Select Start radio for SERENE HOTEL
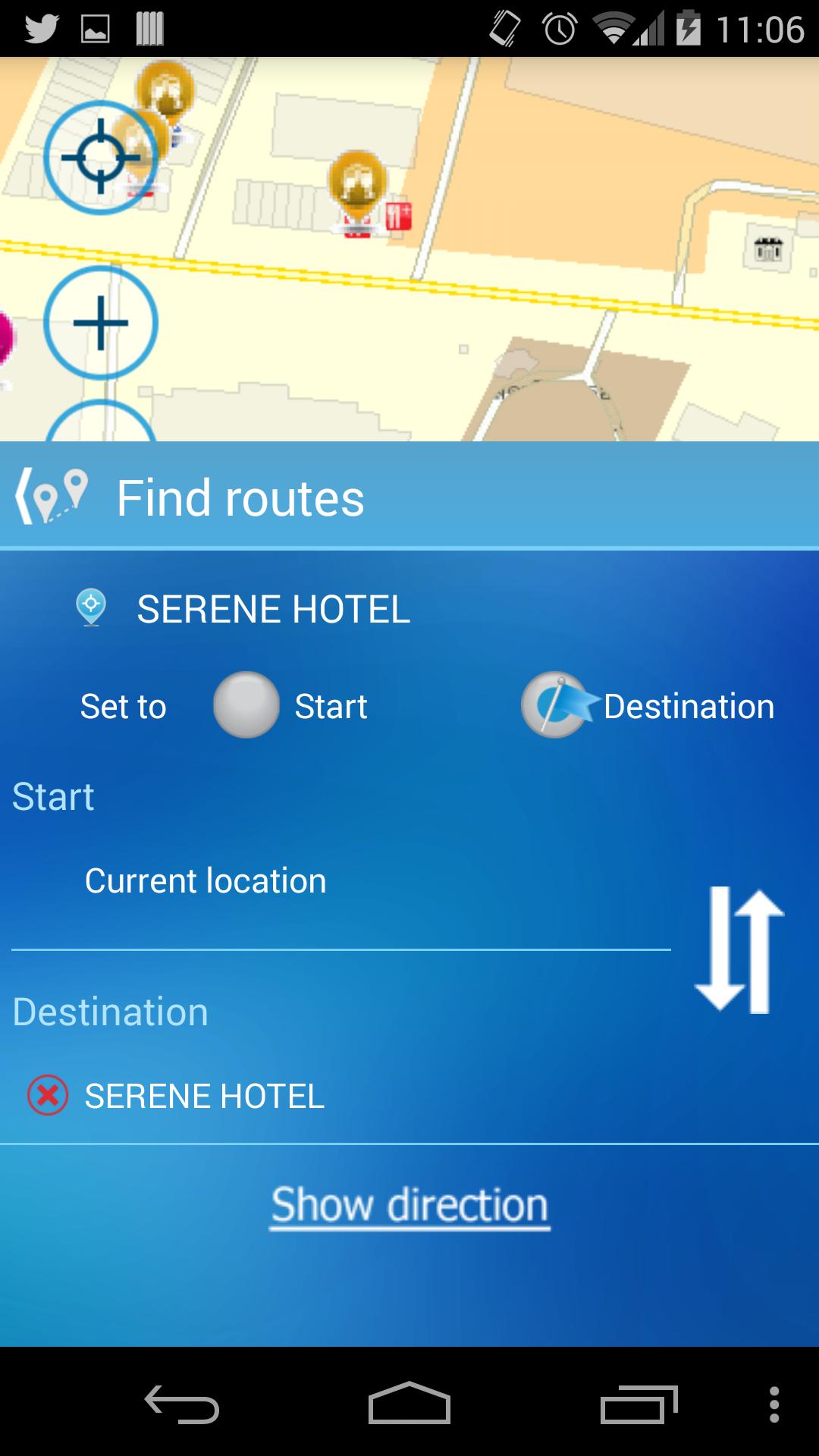 pos(246,705)
